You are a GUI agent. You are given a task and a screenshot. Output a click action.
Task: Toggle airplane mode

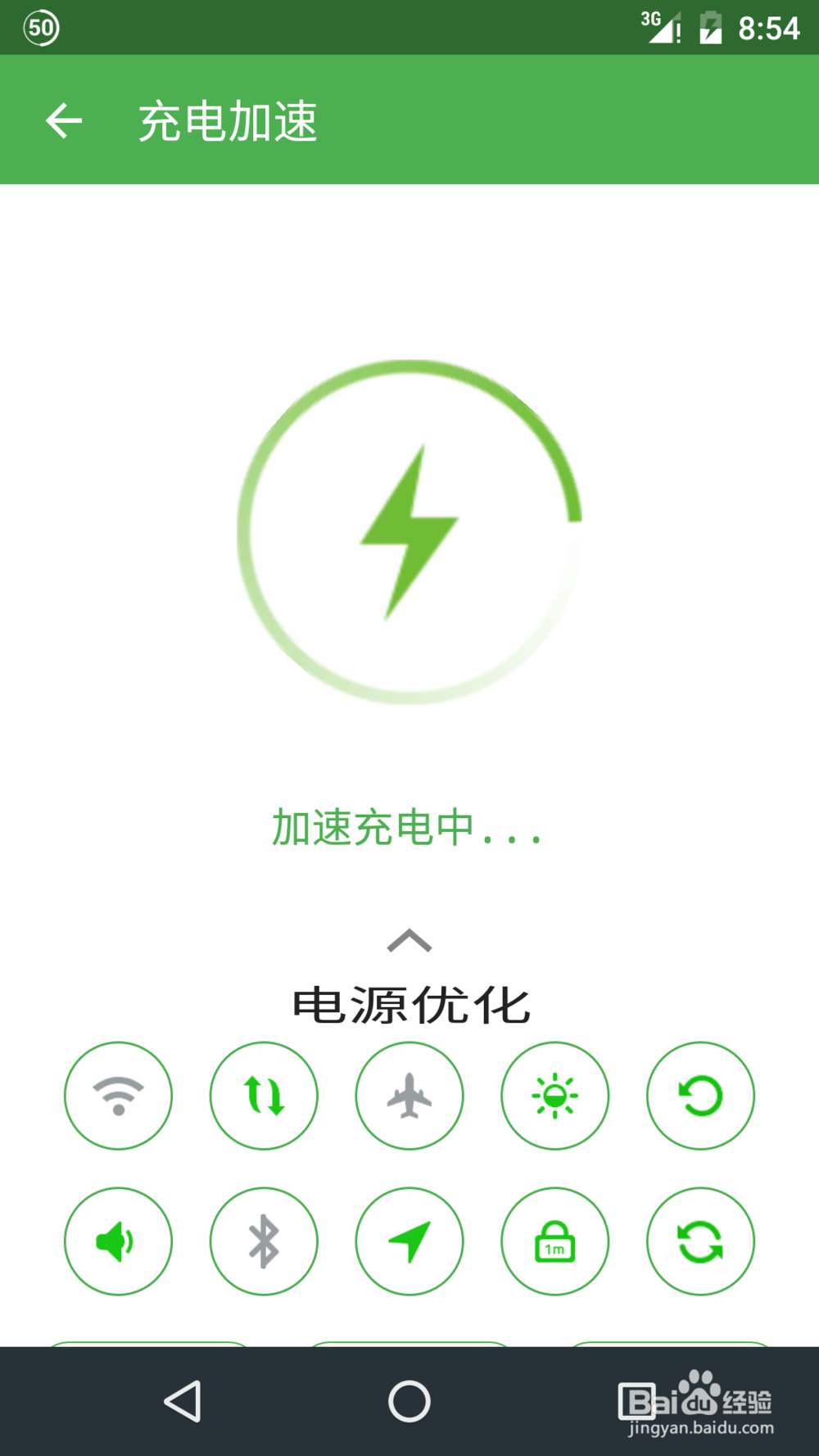409,1096
